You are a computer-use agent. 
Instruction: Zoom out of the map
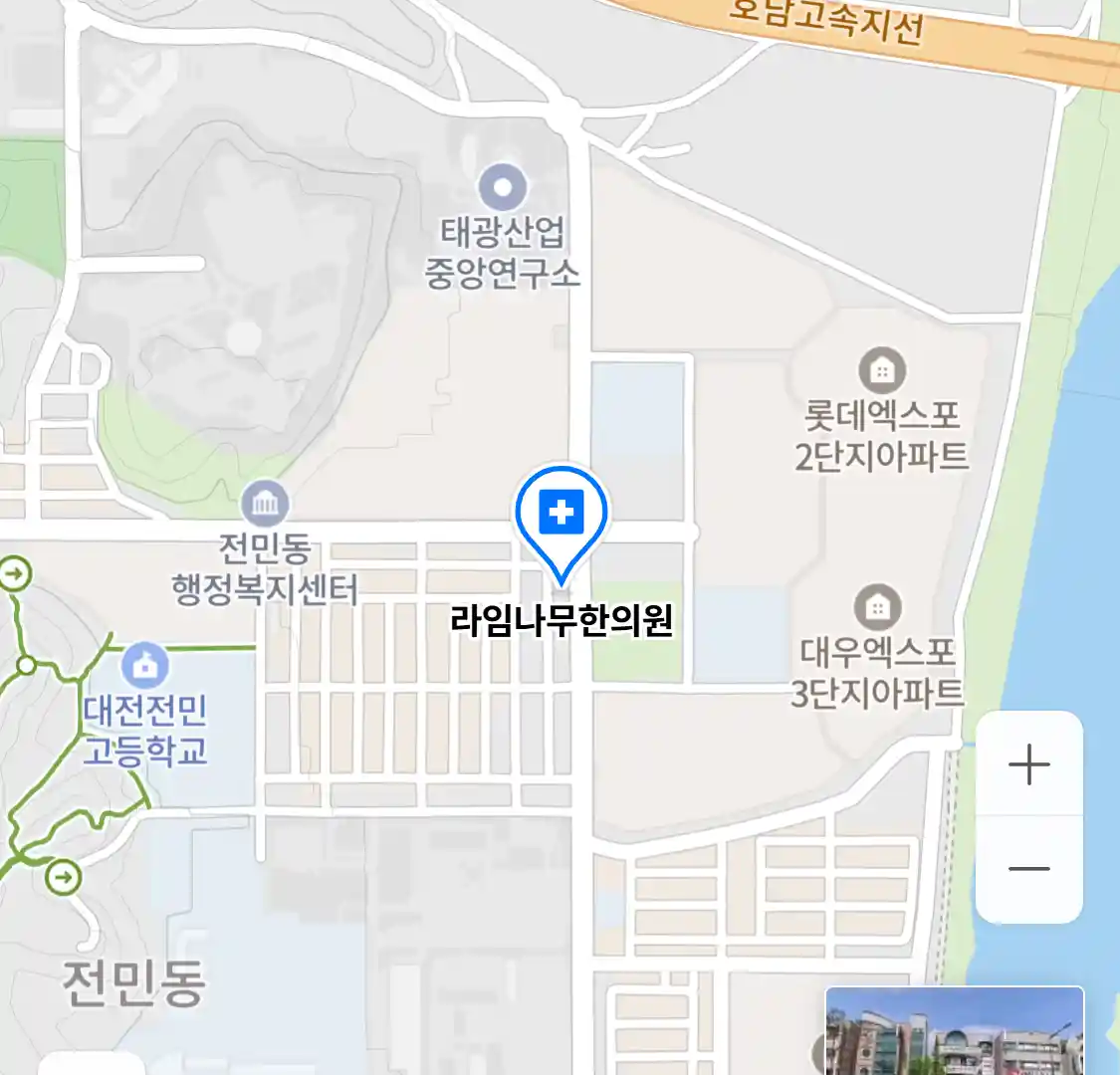[x=1028, y=869]
